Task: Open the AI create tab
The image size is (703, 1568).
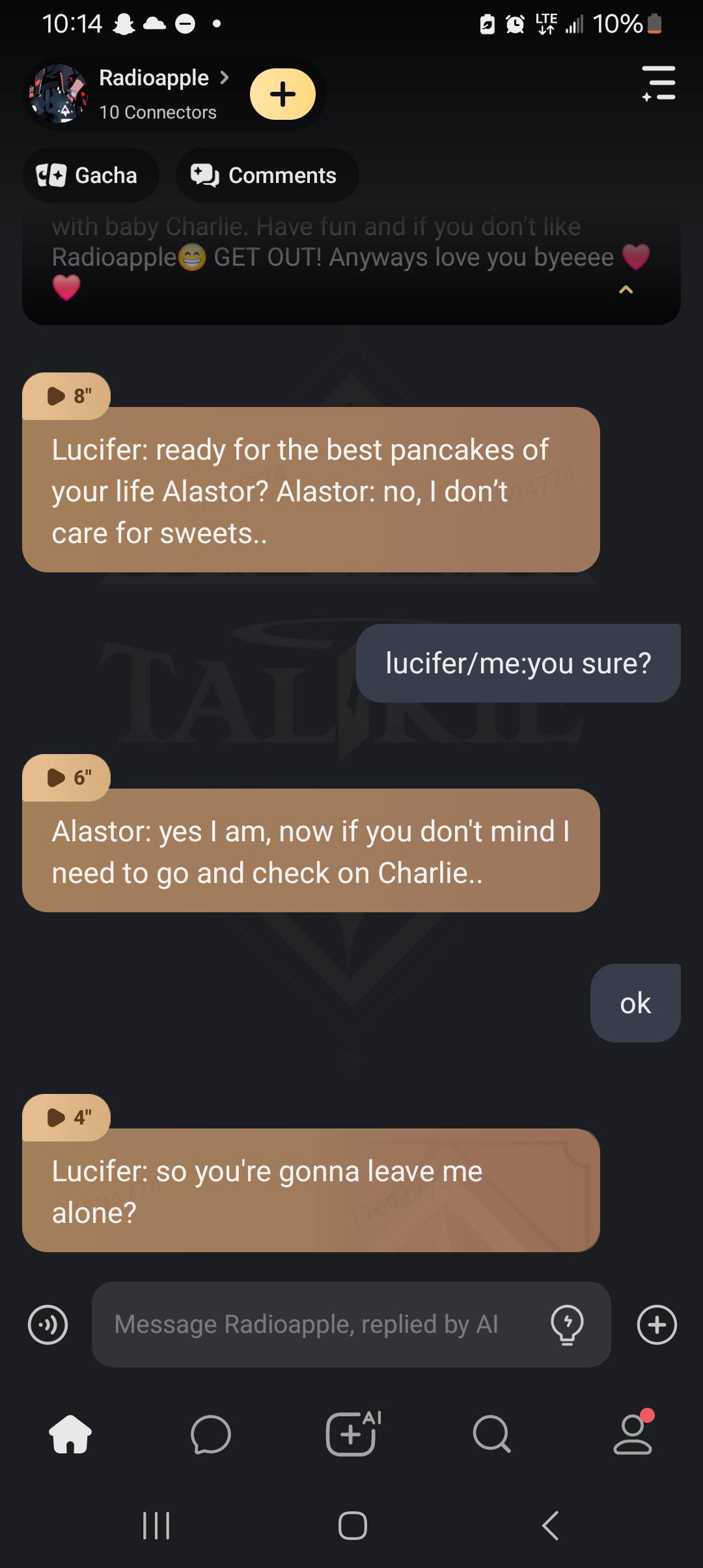Action: (352, 1434)
